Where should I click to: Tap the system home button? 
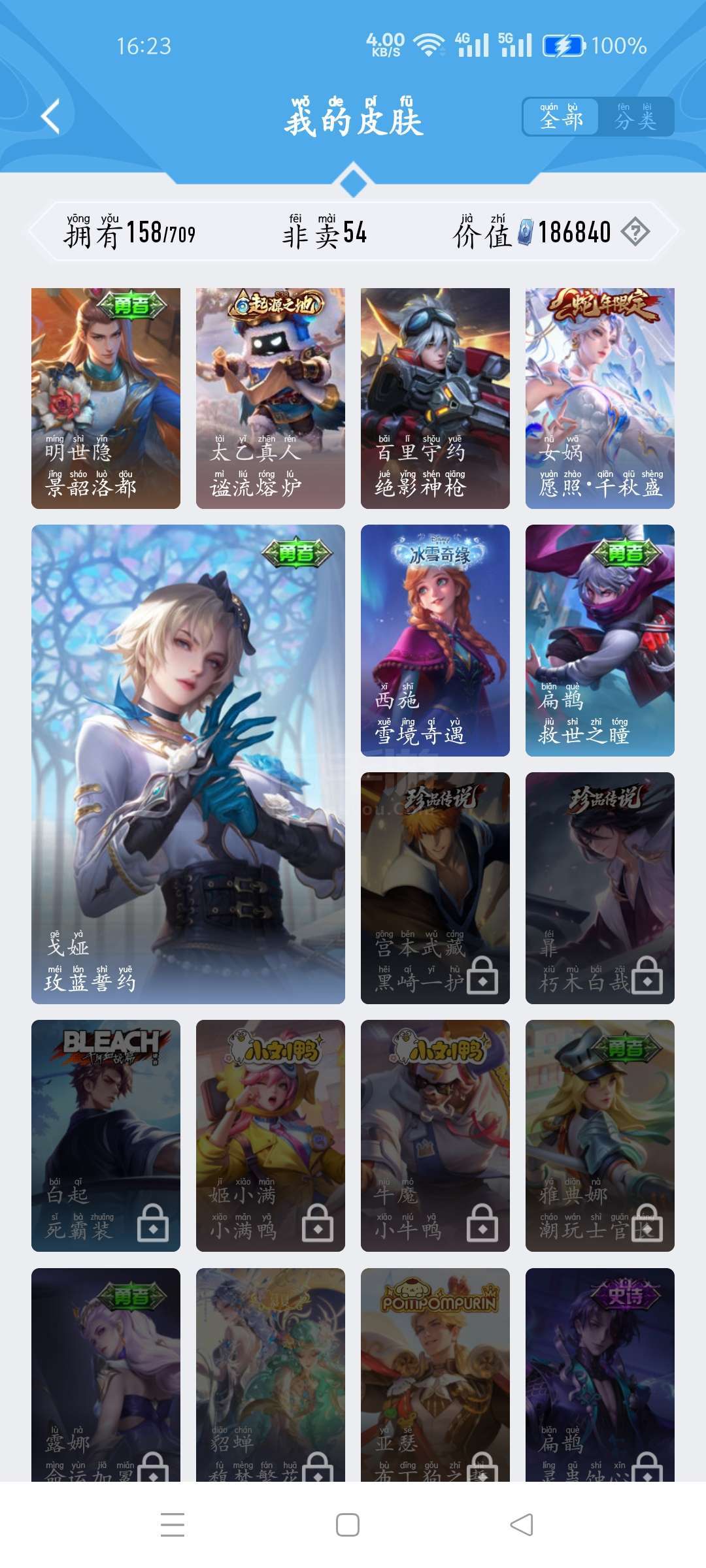348,1525
